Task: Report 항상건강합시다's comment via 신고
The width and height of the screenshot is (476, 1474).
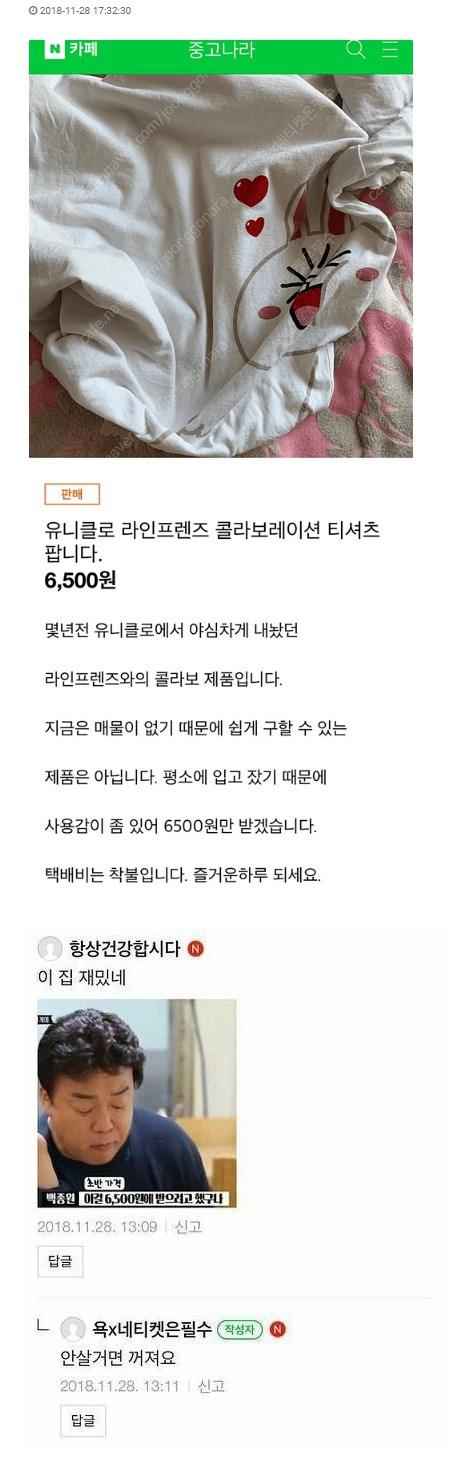Action: (187, 1227)
